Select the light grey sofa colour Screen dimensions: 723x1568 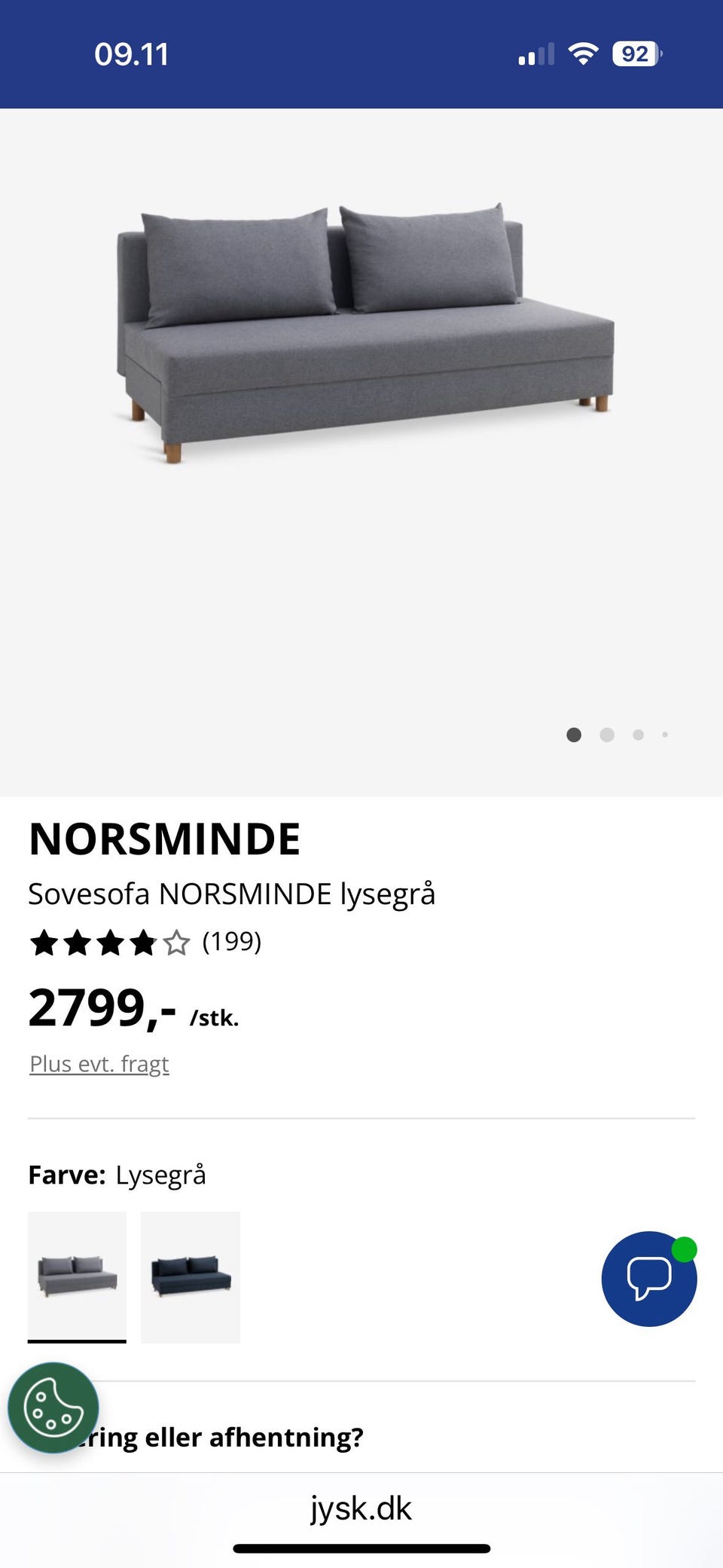(77, 1276)
